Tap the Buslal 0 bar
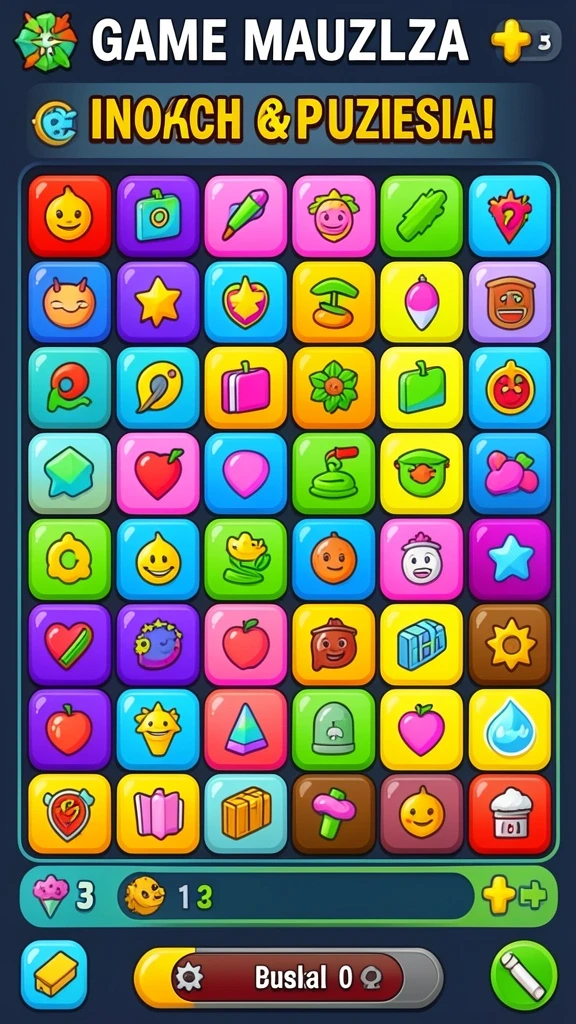Screen dimensions: 576x1024 coord(288,978)
